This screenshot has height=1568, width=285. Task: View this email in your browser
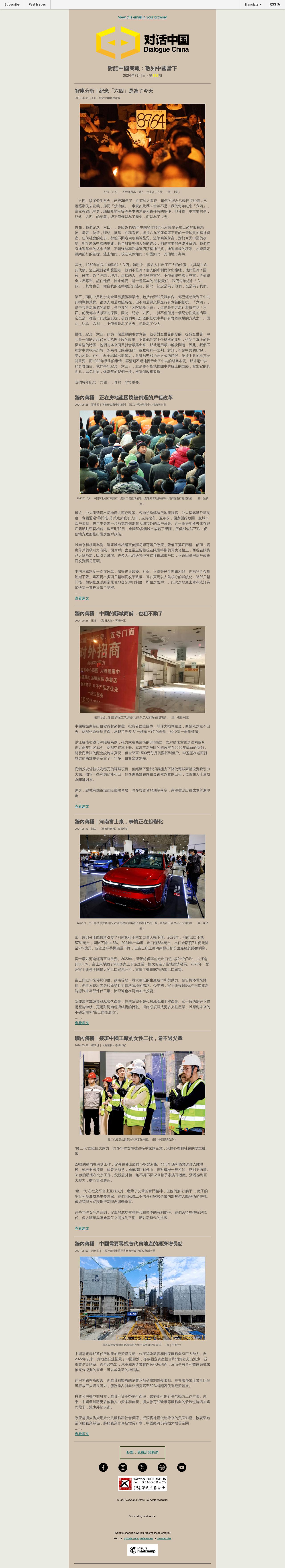142,17
